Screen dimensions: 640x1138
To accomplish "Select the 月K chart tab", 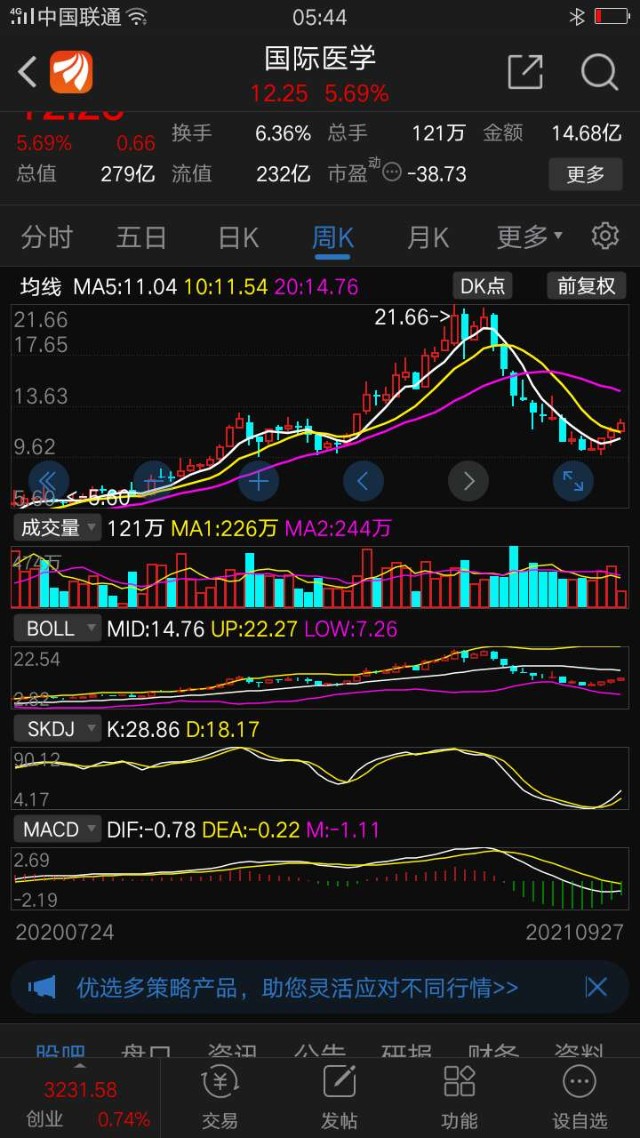I will point(428,237).
